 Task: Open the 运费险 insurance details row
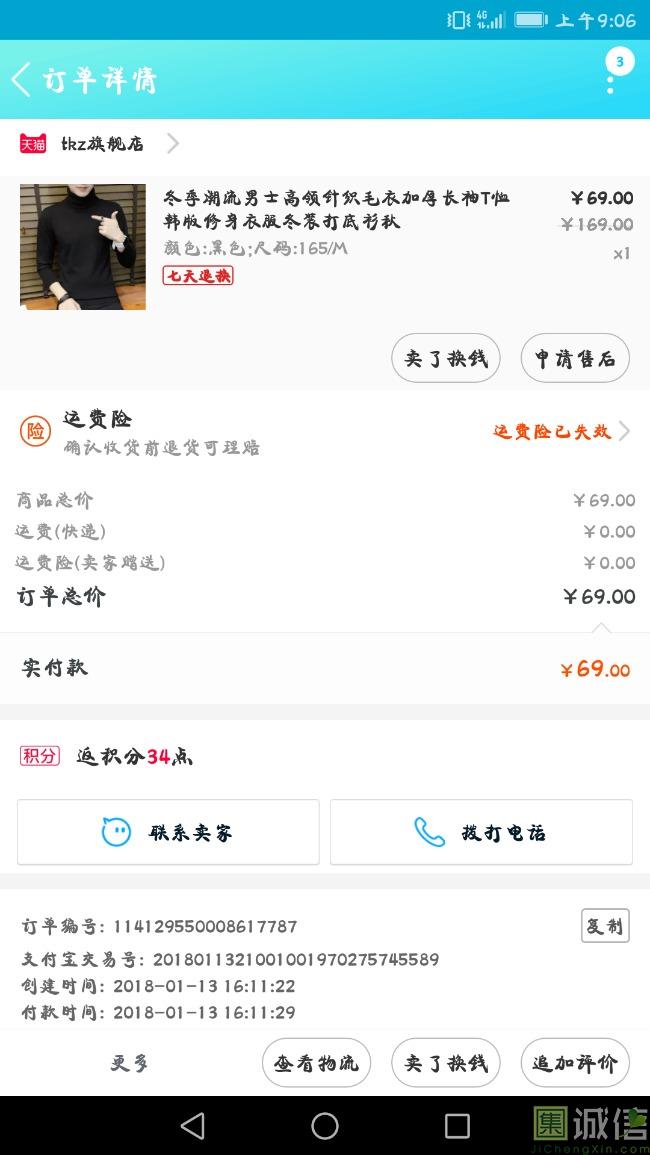(x=325, y=432)
